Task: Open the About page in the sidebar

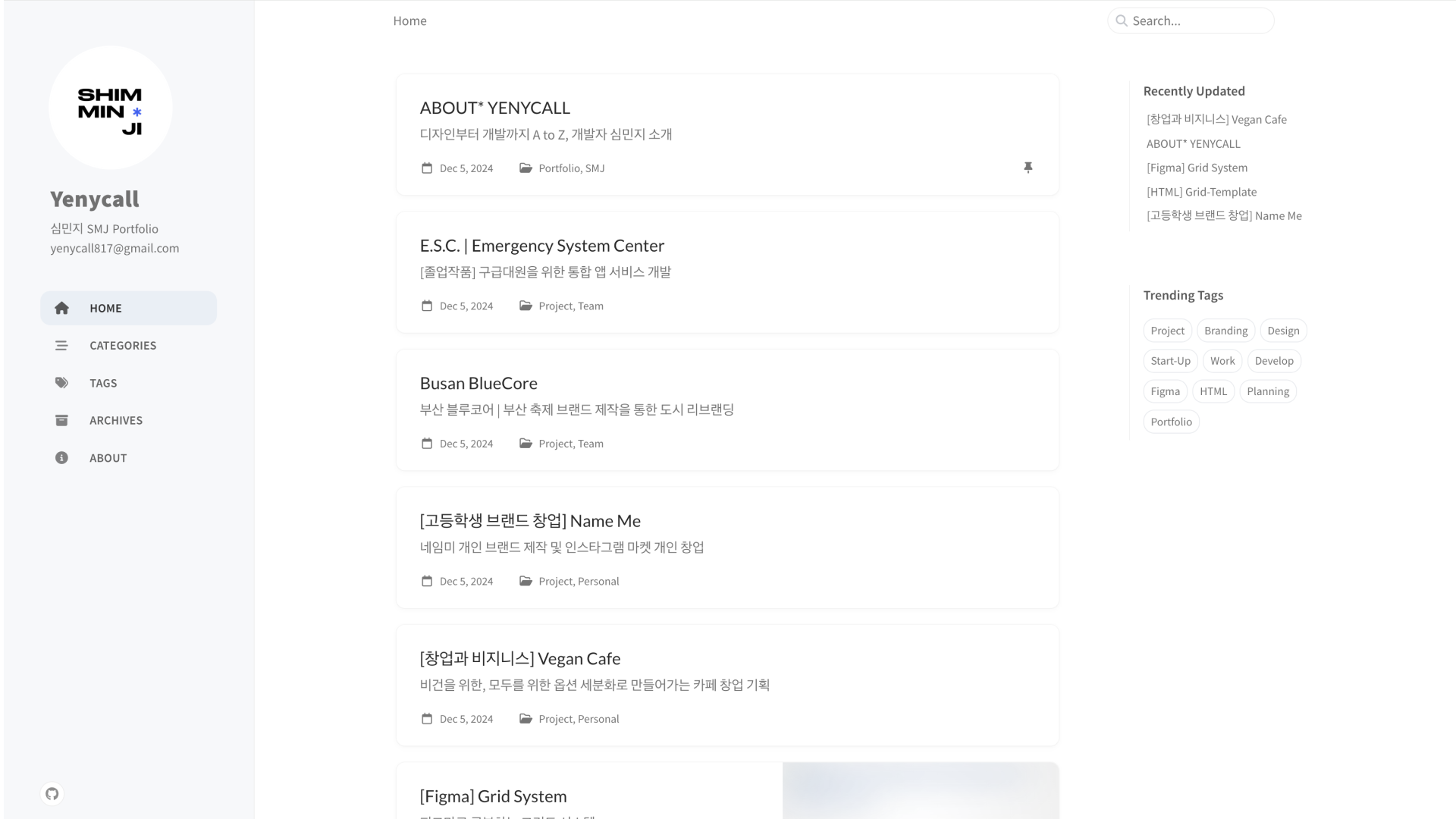Action: click(108, 458)
